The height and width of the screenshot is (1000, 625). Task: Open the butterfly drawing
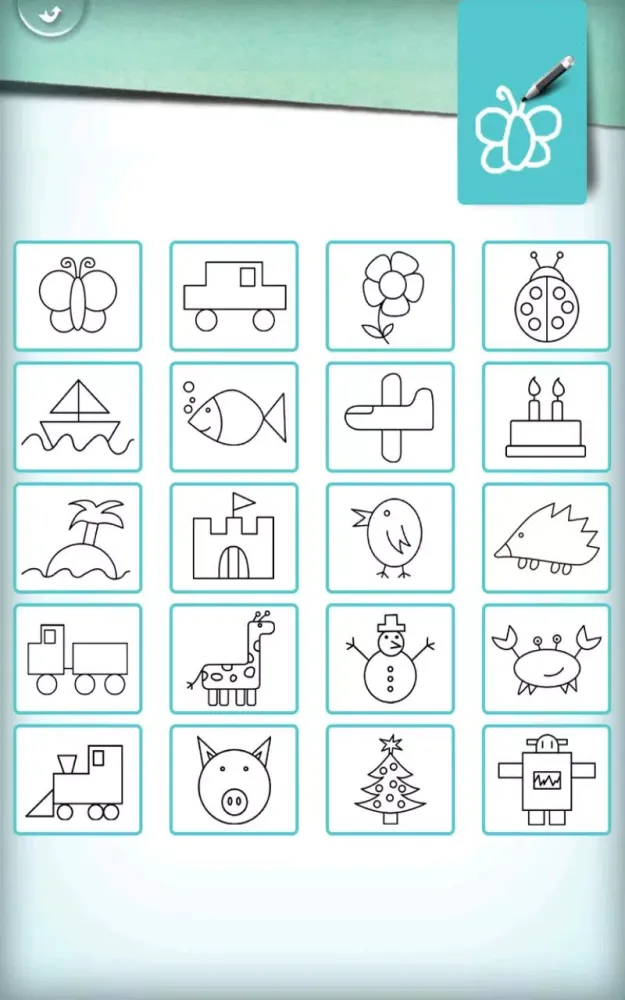78,296
